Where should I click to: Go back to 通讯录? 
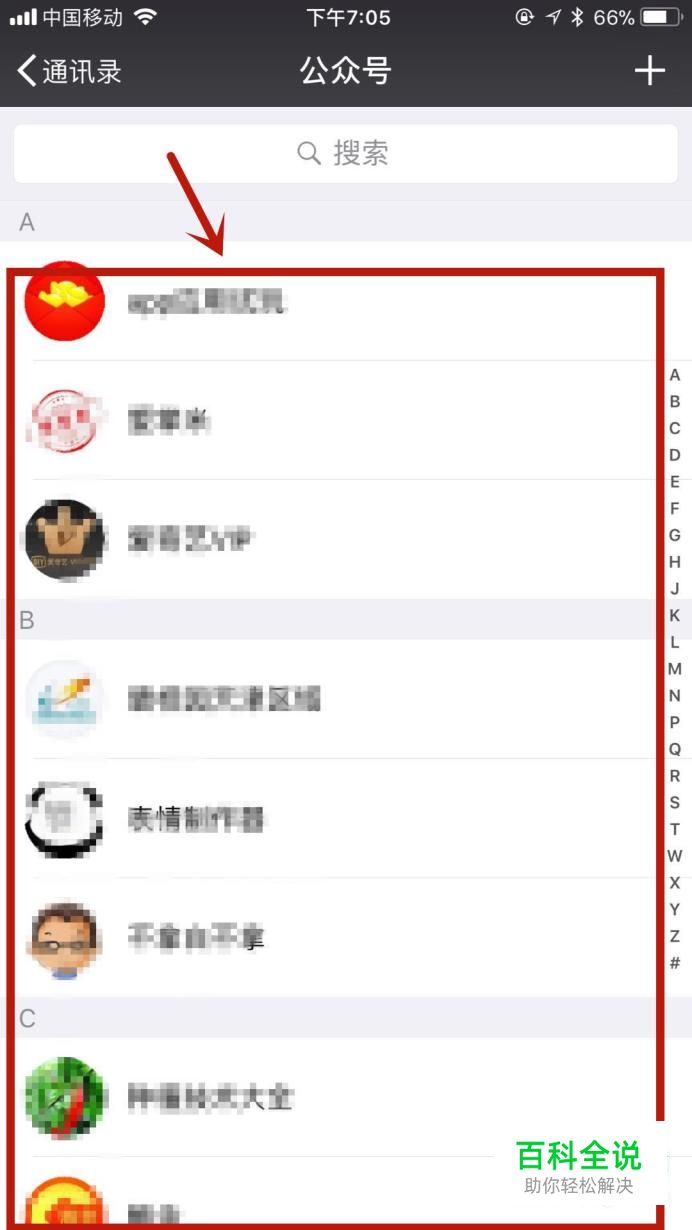pyautogui.click(x=70, y=71)
